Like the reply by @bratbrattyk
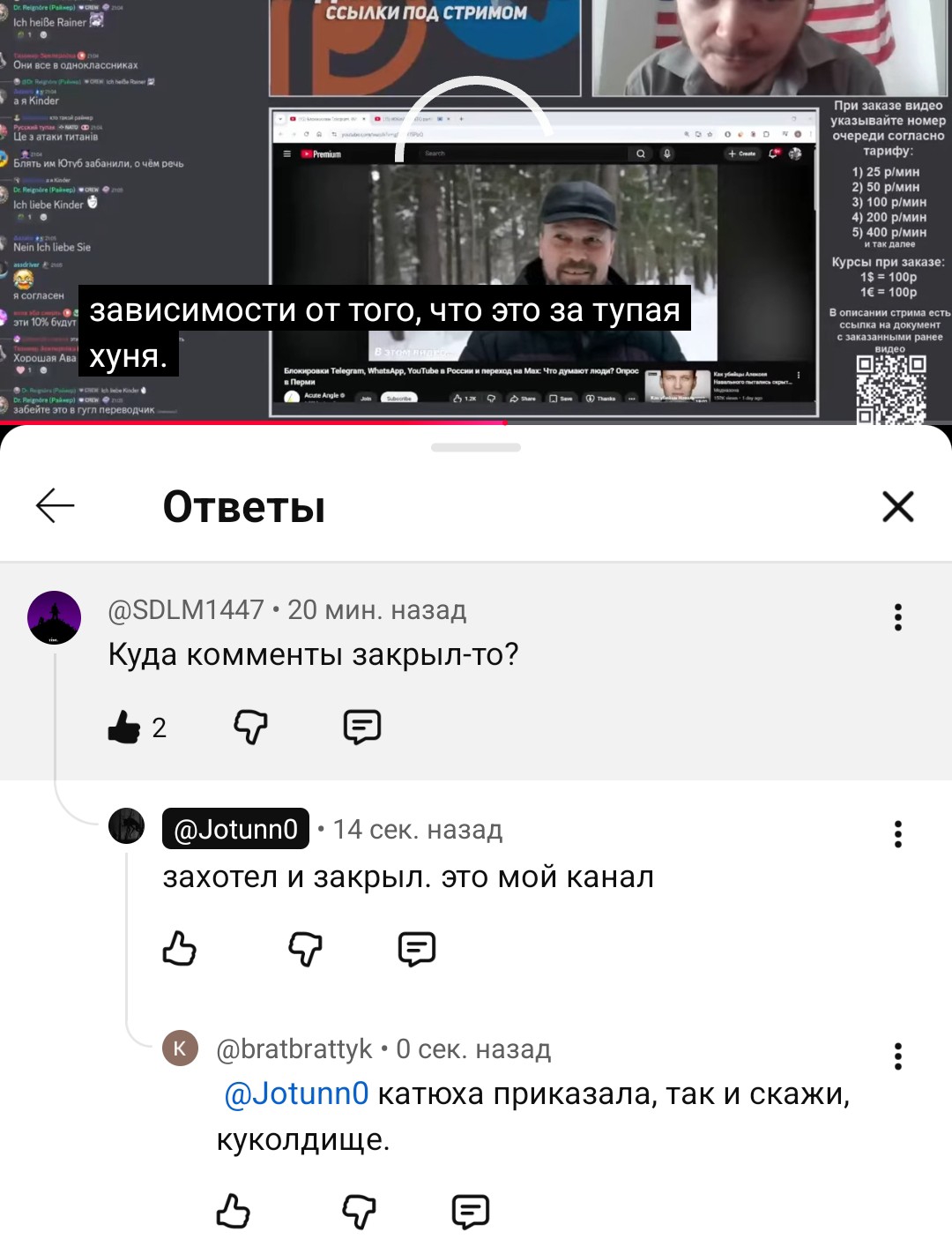Screen dimensions: 952x1246 (x=234, y=1212)
